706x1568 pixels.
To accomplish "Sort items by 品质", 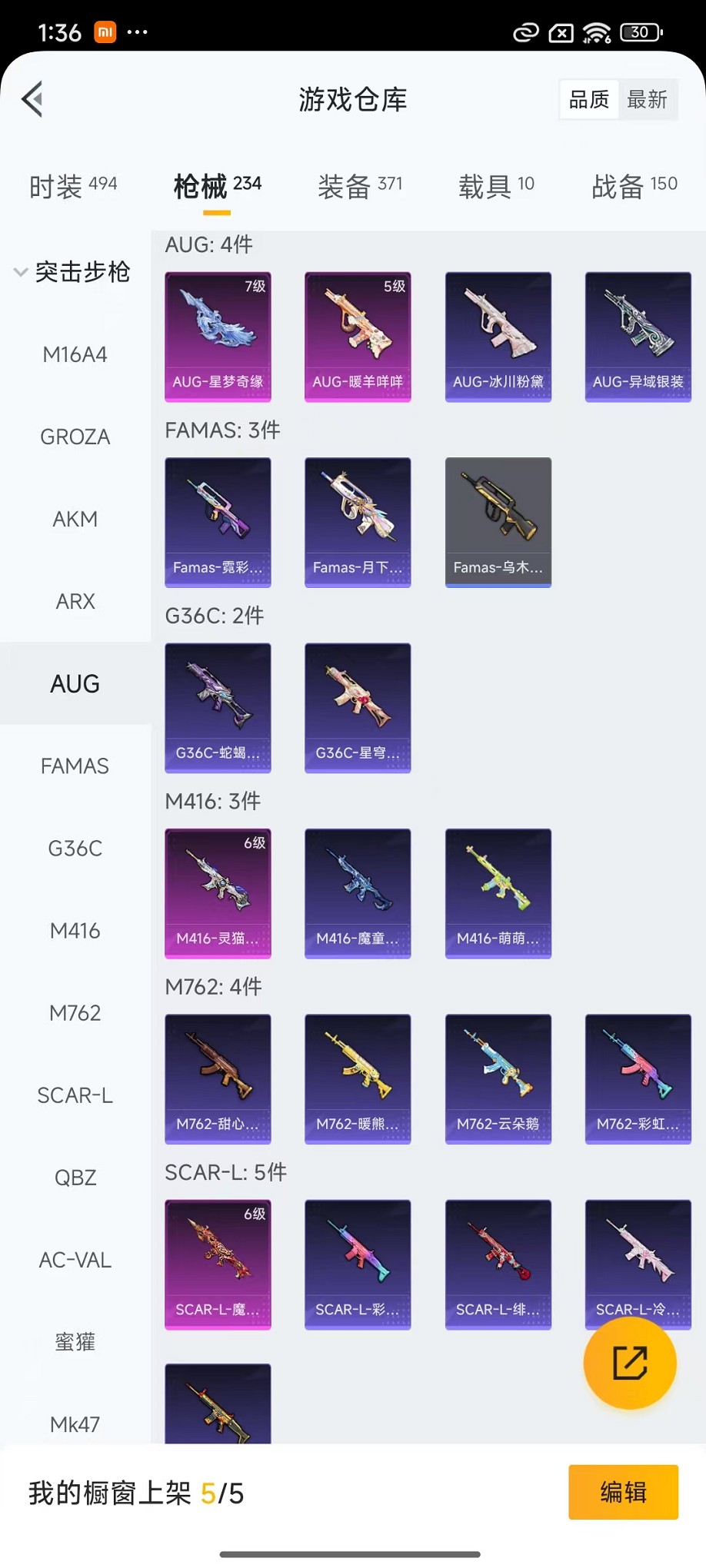I will pos(589,99).
